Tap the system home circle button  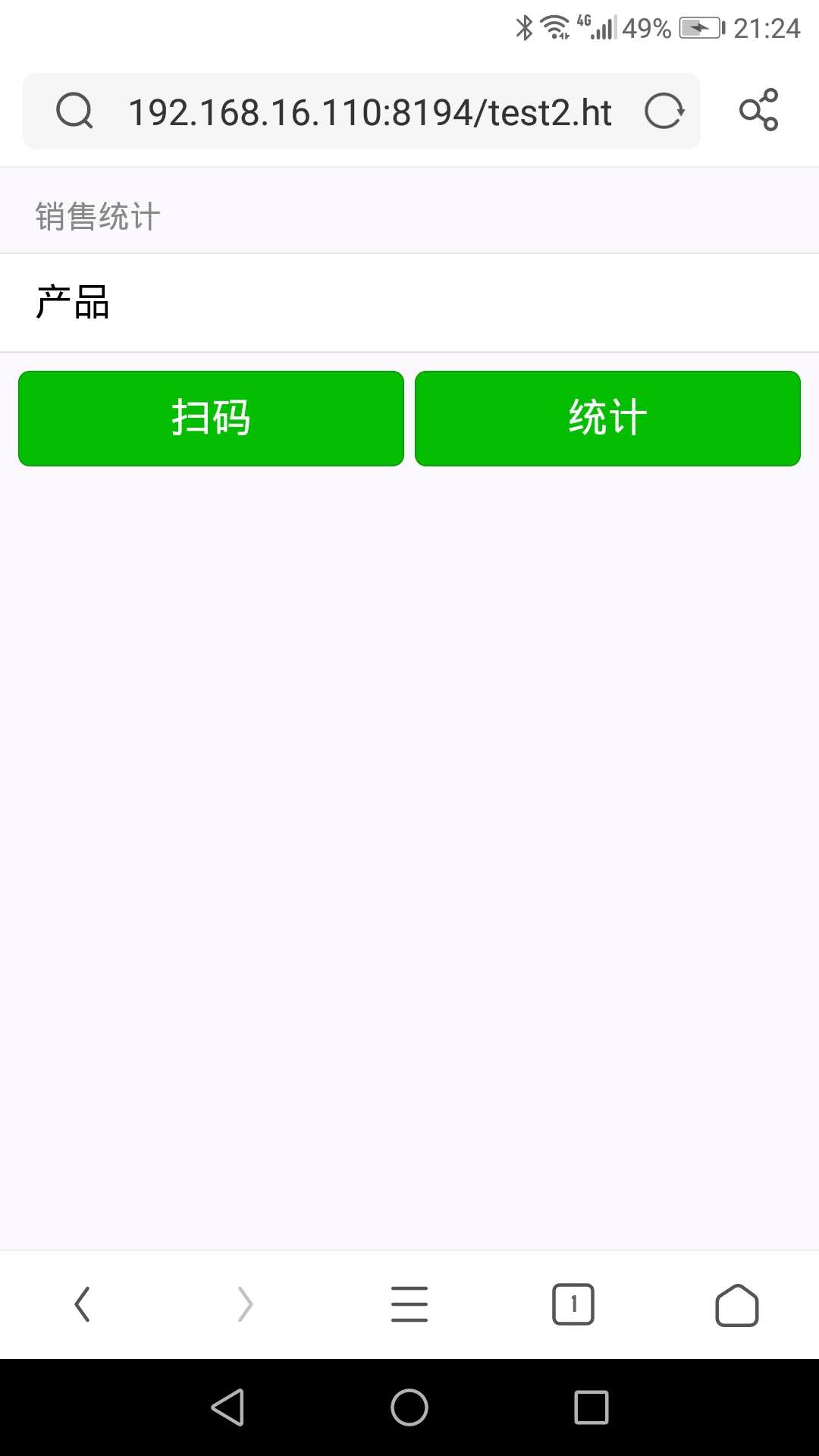(409, 1407)
